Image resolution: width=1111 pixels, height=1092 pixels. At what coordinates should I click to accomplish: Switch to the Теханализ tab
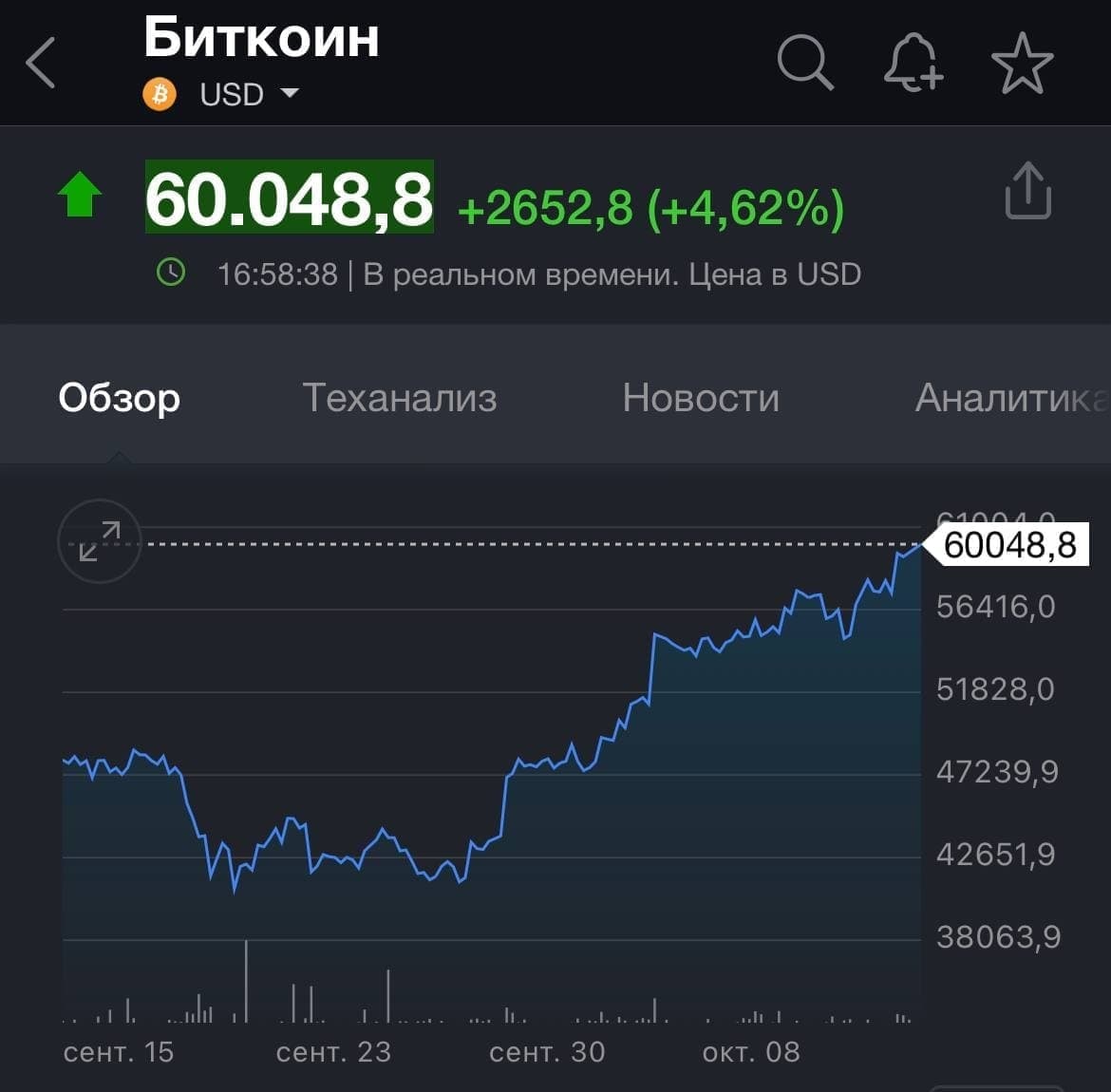click(399, 398)
